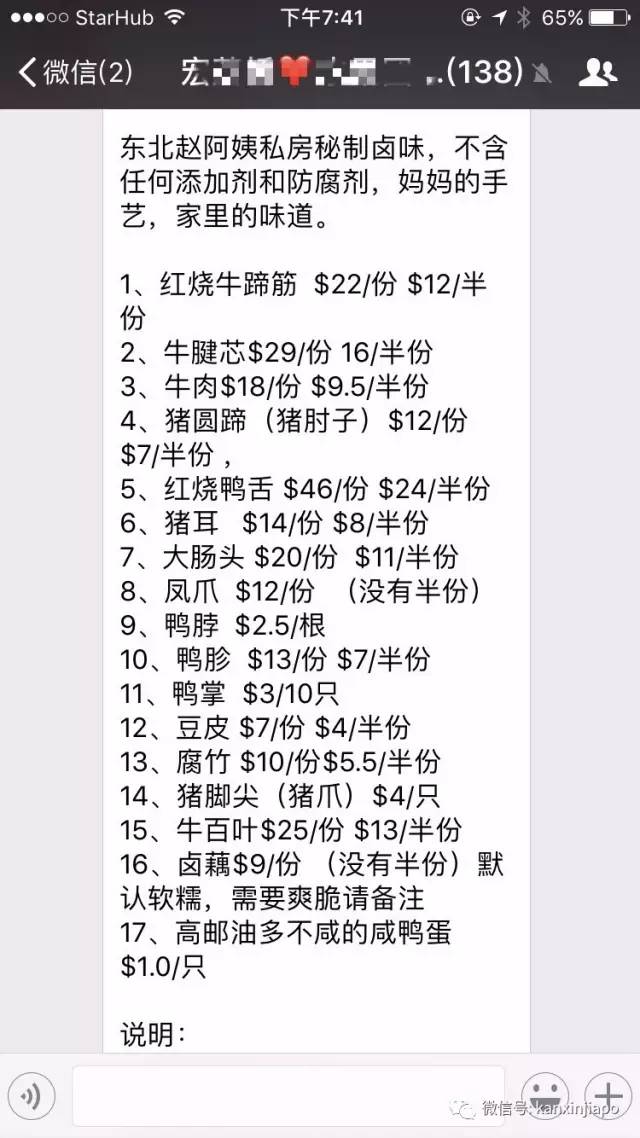Tap the message text field
Image resolution: width=640 pixels, height=1138 pixels.
288,1096
